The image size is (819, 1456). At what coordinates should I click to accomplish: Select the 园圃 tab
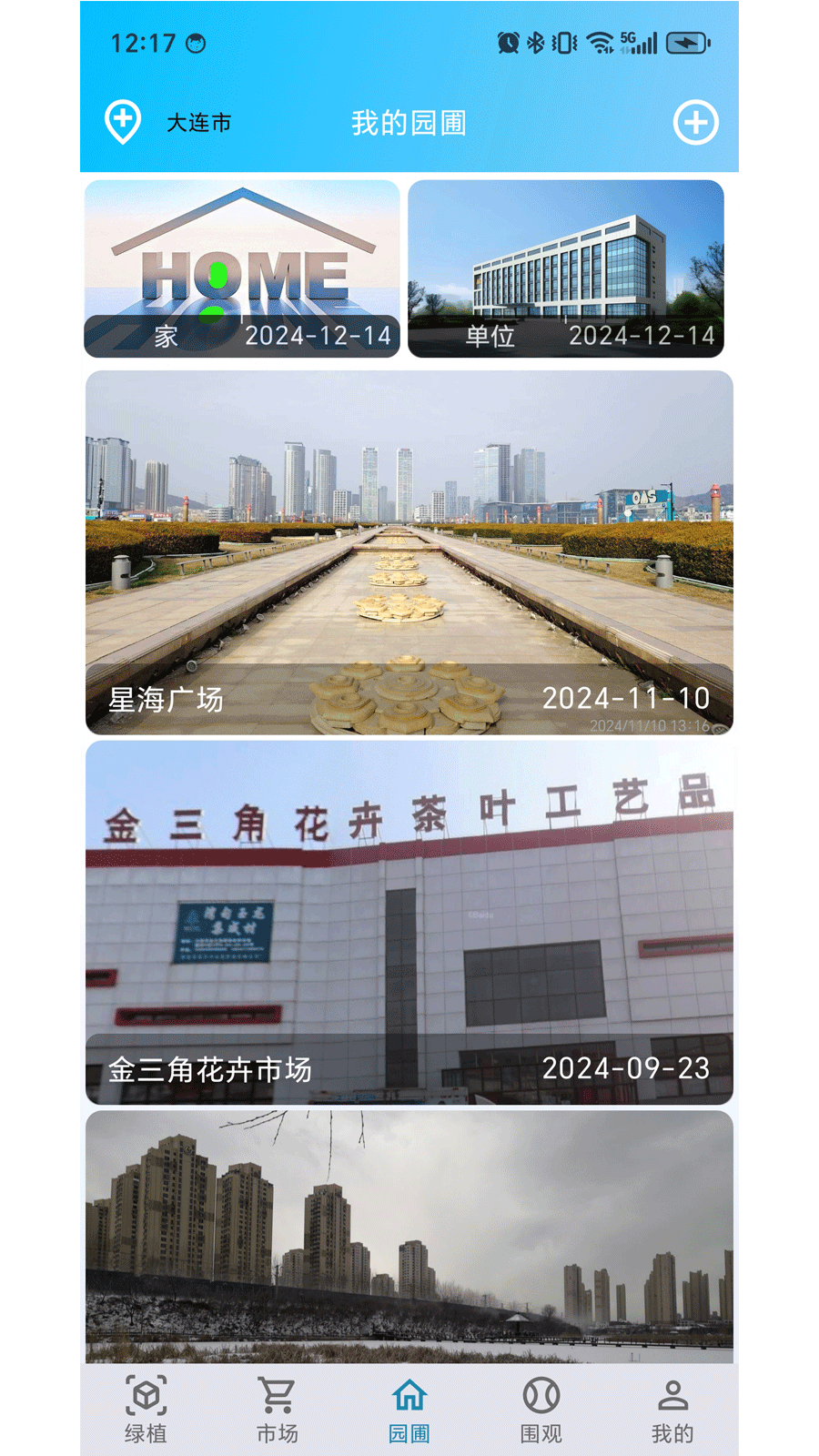tap(409, 1409)
